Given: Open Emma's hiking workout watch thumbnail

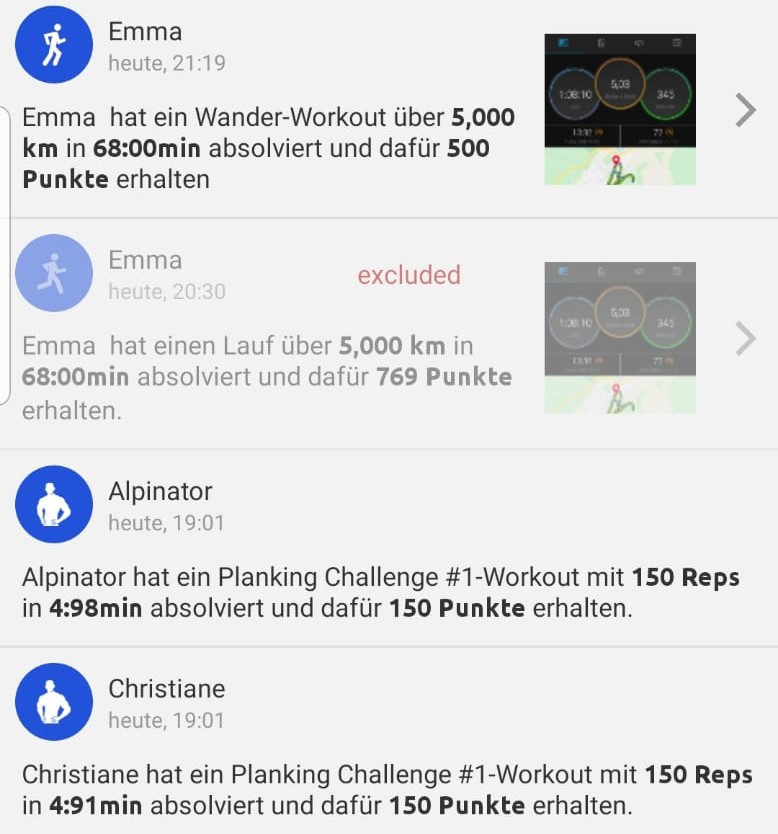Looking at the screenshot, I should [620, 109].
